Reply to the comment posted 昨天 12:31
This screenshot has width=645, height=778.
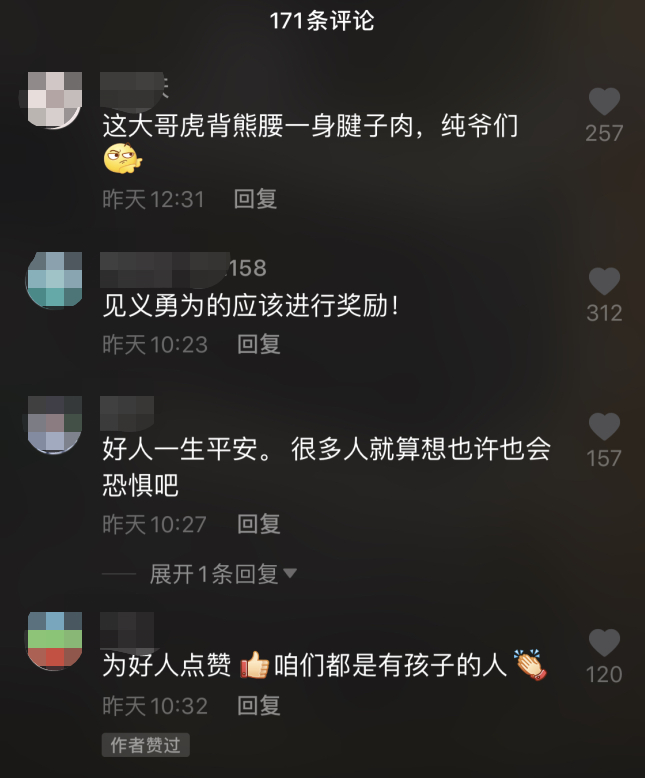click(255, 199)
